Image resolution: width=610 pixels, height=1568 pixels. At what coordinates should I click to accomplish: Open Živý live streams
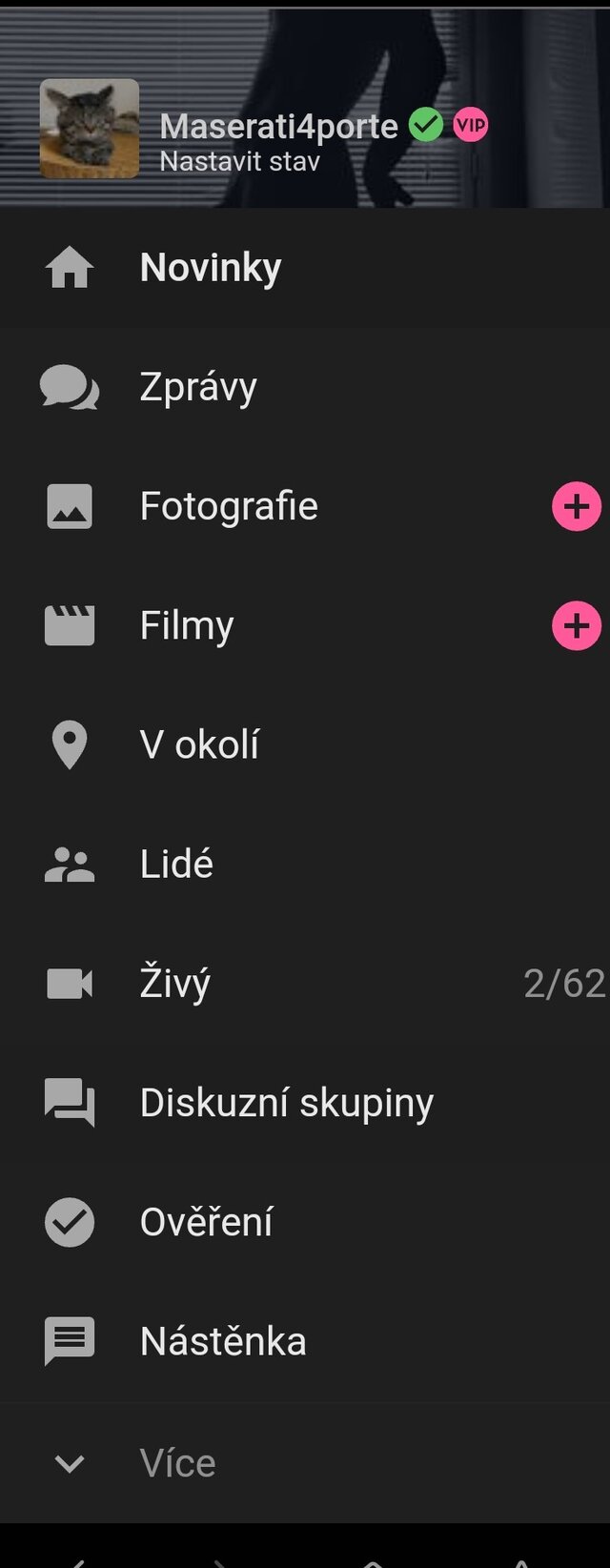coord(175,984)
